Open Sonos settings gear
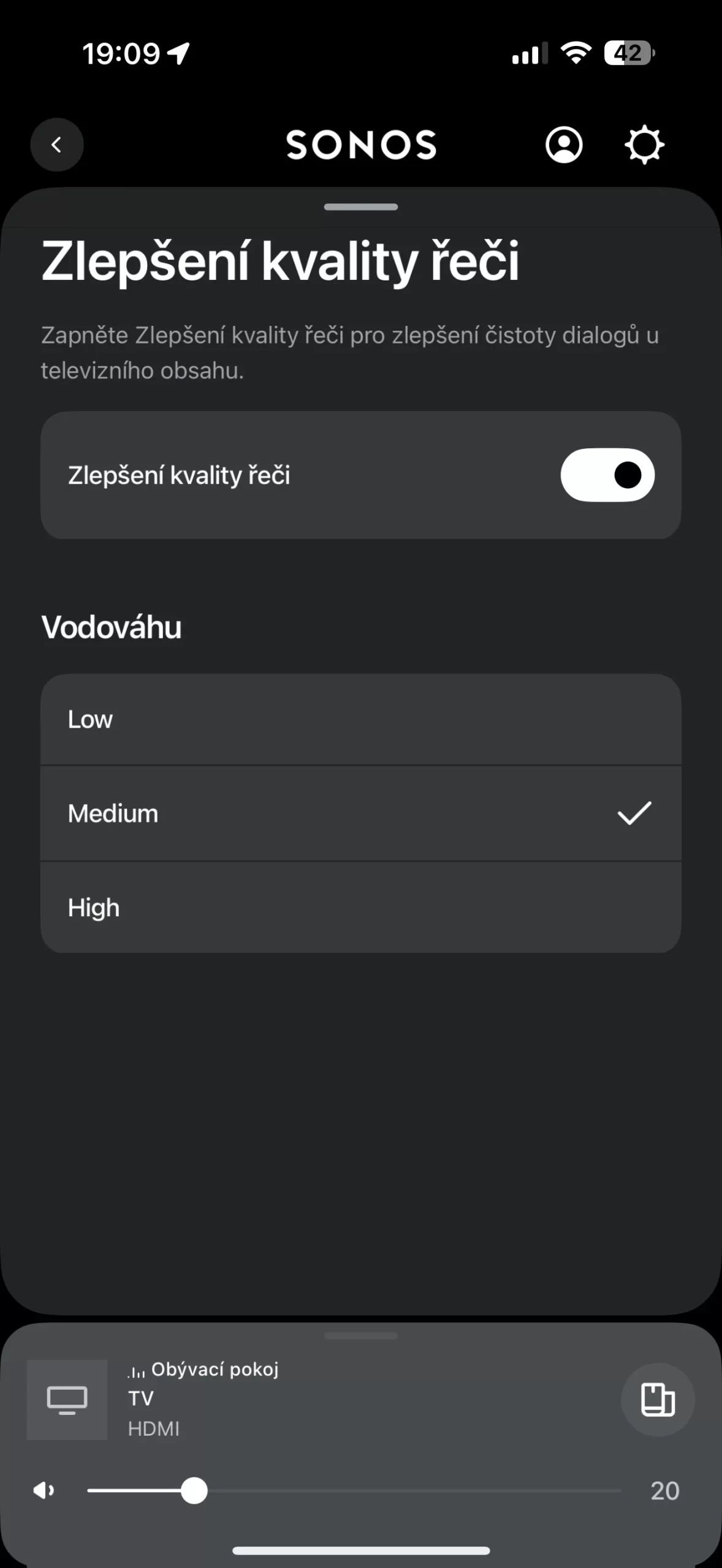This screenshot has width=722, height=1568. (x=644, y=145)
